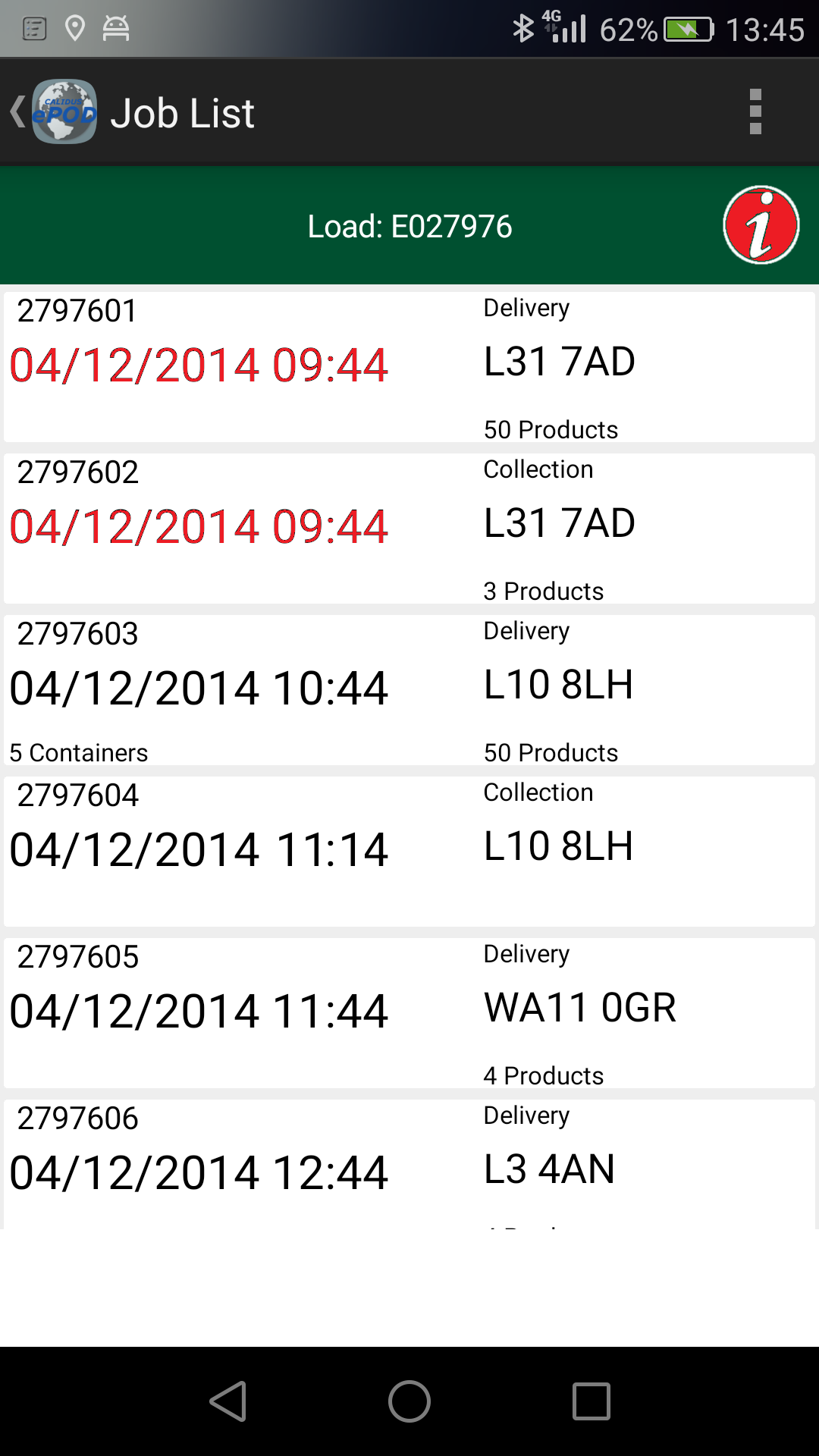Viewport: 819px width, 1456px height.
Task: Open job 2797605 to WA11 0GR
Action: [409, 1013]
